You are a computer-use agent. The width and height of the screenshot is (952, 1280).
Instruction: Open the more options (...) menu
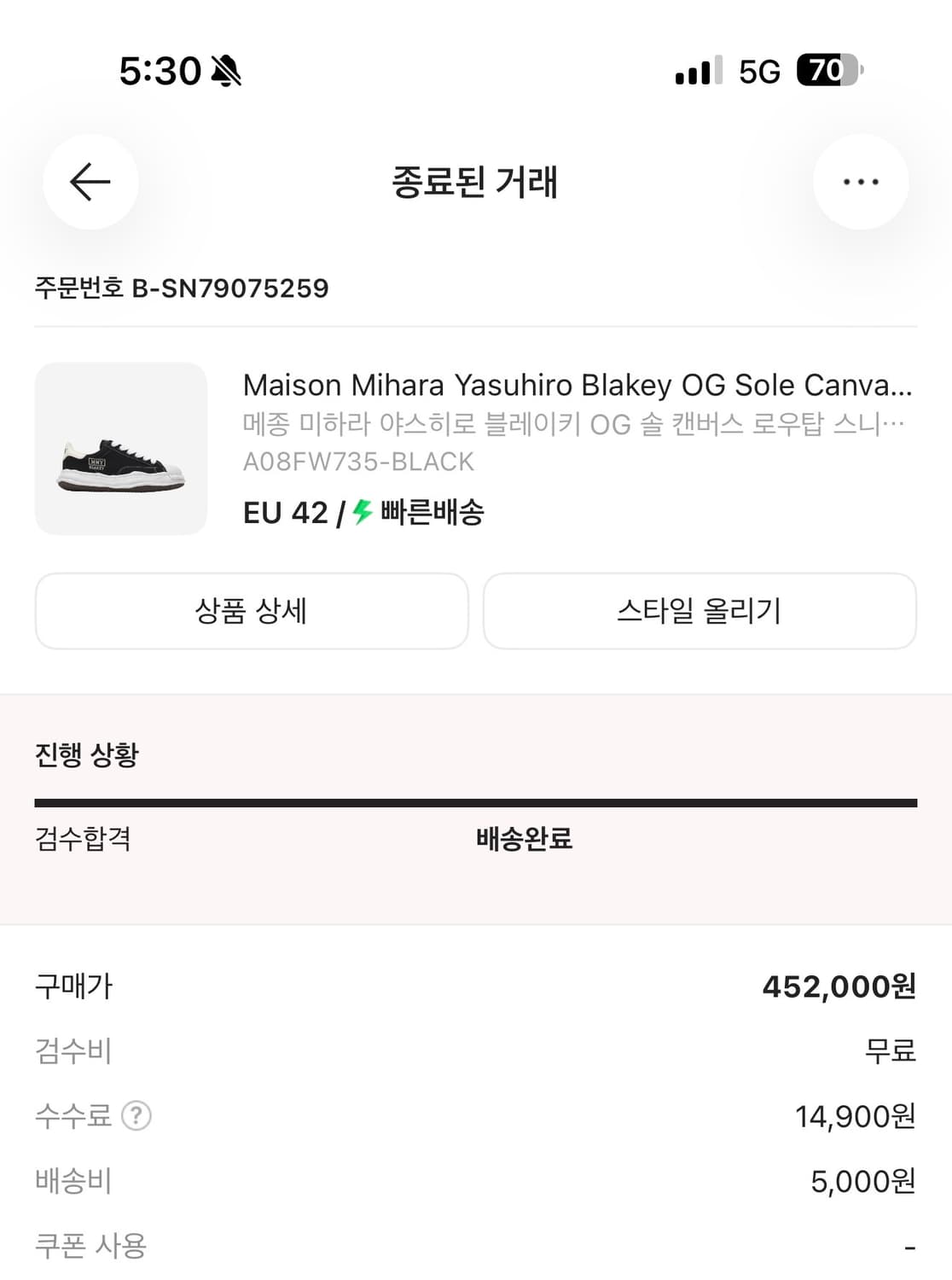[861, 181]
